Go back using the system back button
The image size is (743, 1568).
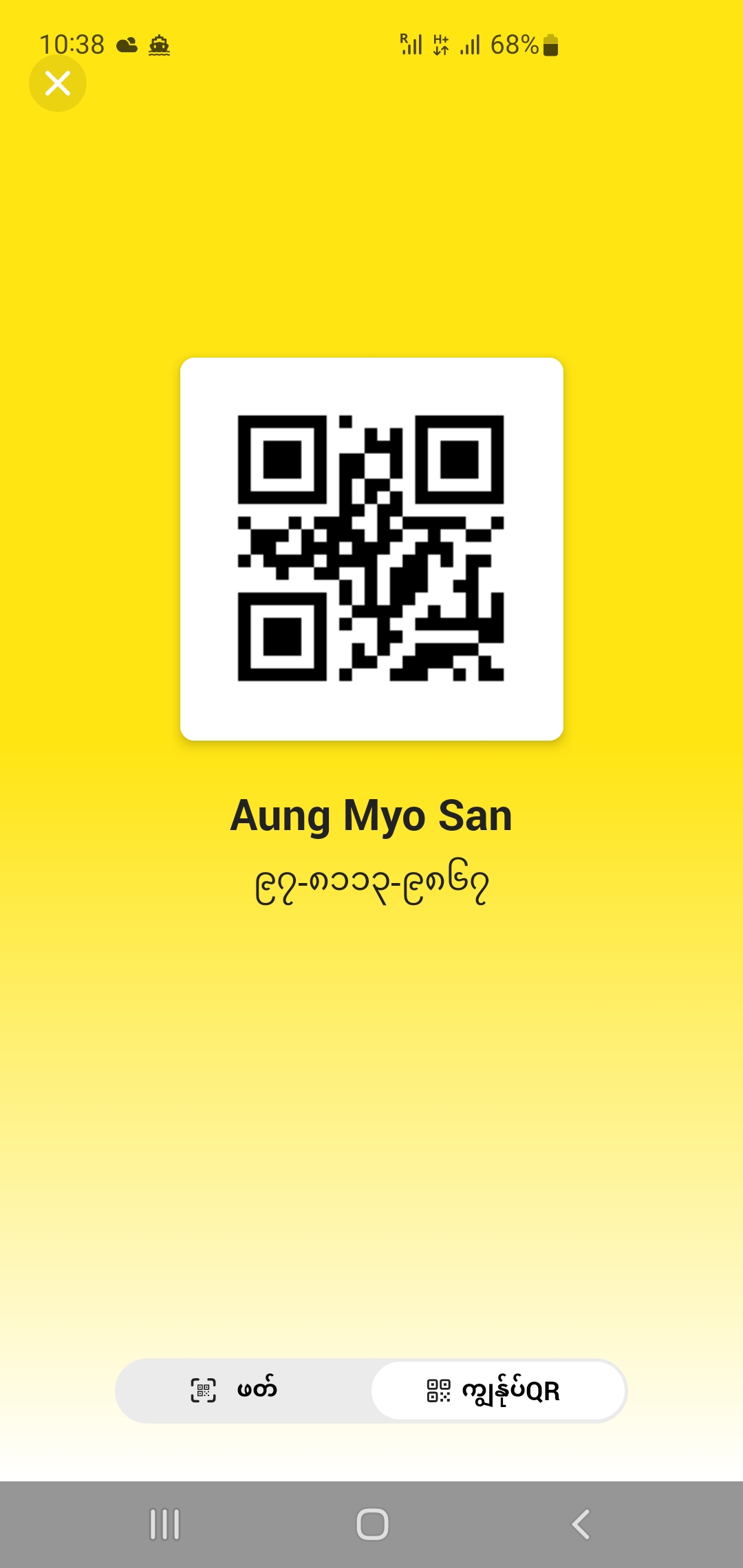pos(581,1524)
